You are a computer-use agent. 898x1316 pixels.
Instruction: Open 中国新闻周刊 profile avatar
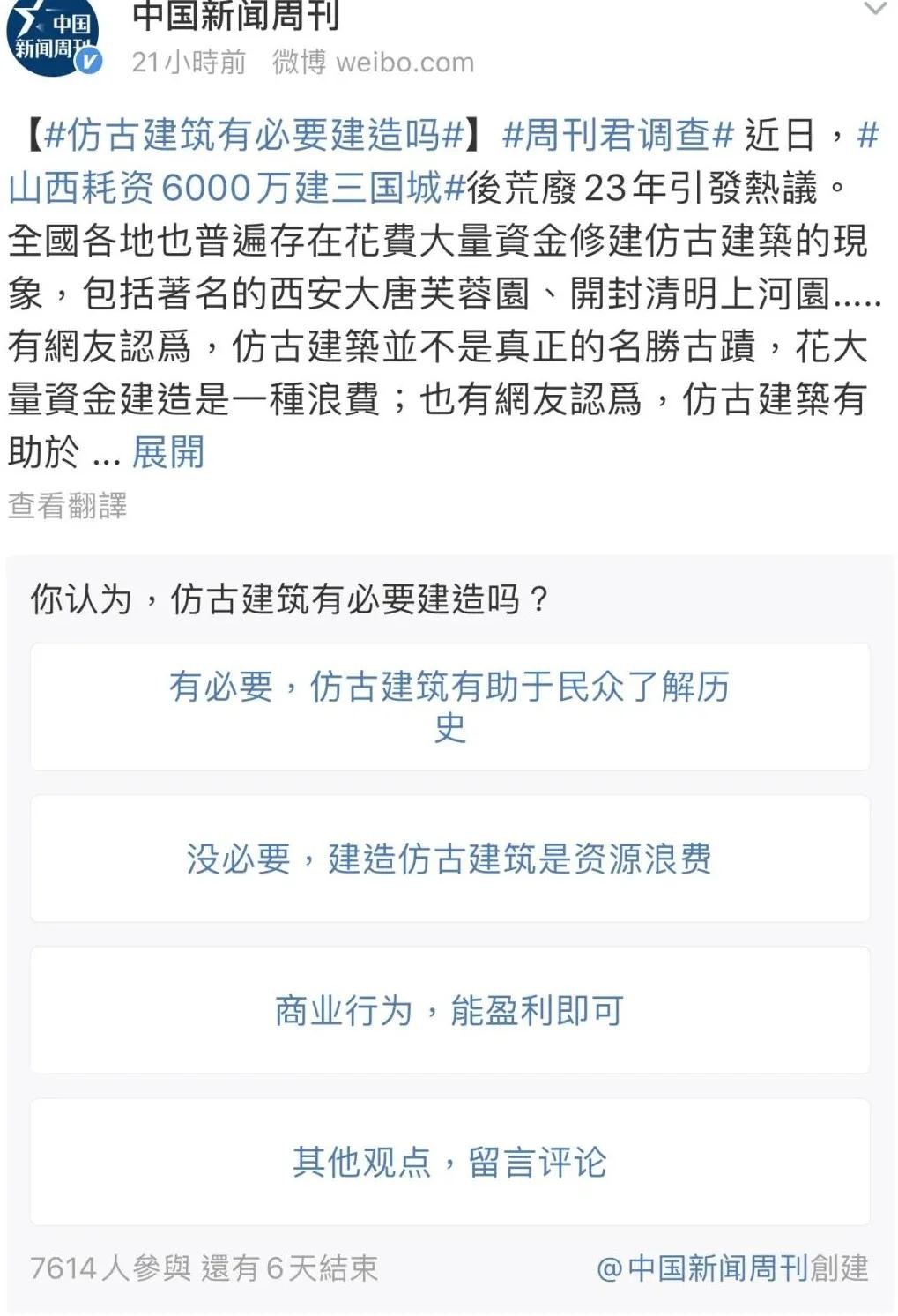(53, 37)
